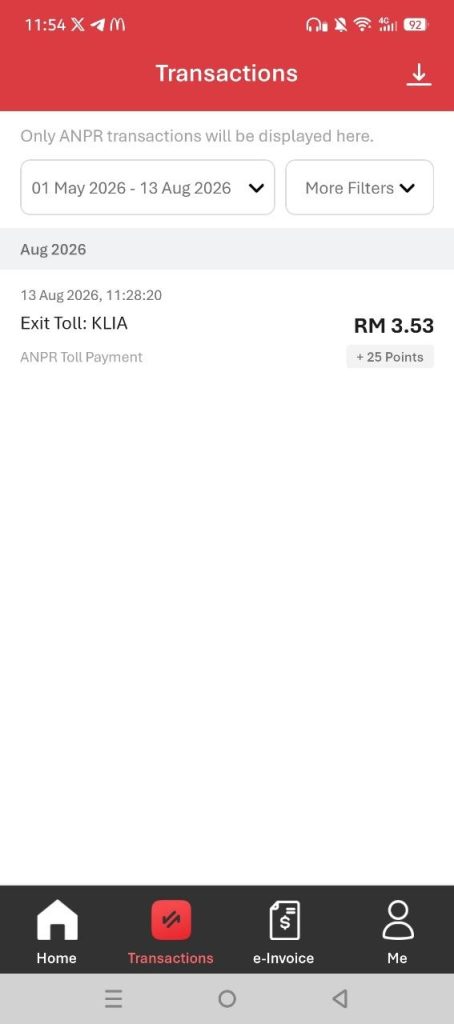Go to the Home tab
Screen dimensions: 454x1024
[x=57, y=931]
